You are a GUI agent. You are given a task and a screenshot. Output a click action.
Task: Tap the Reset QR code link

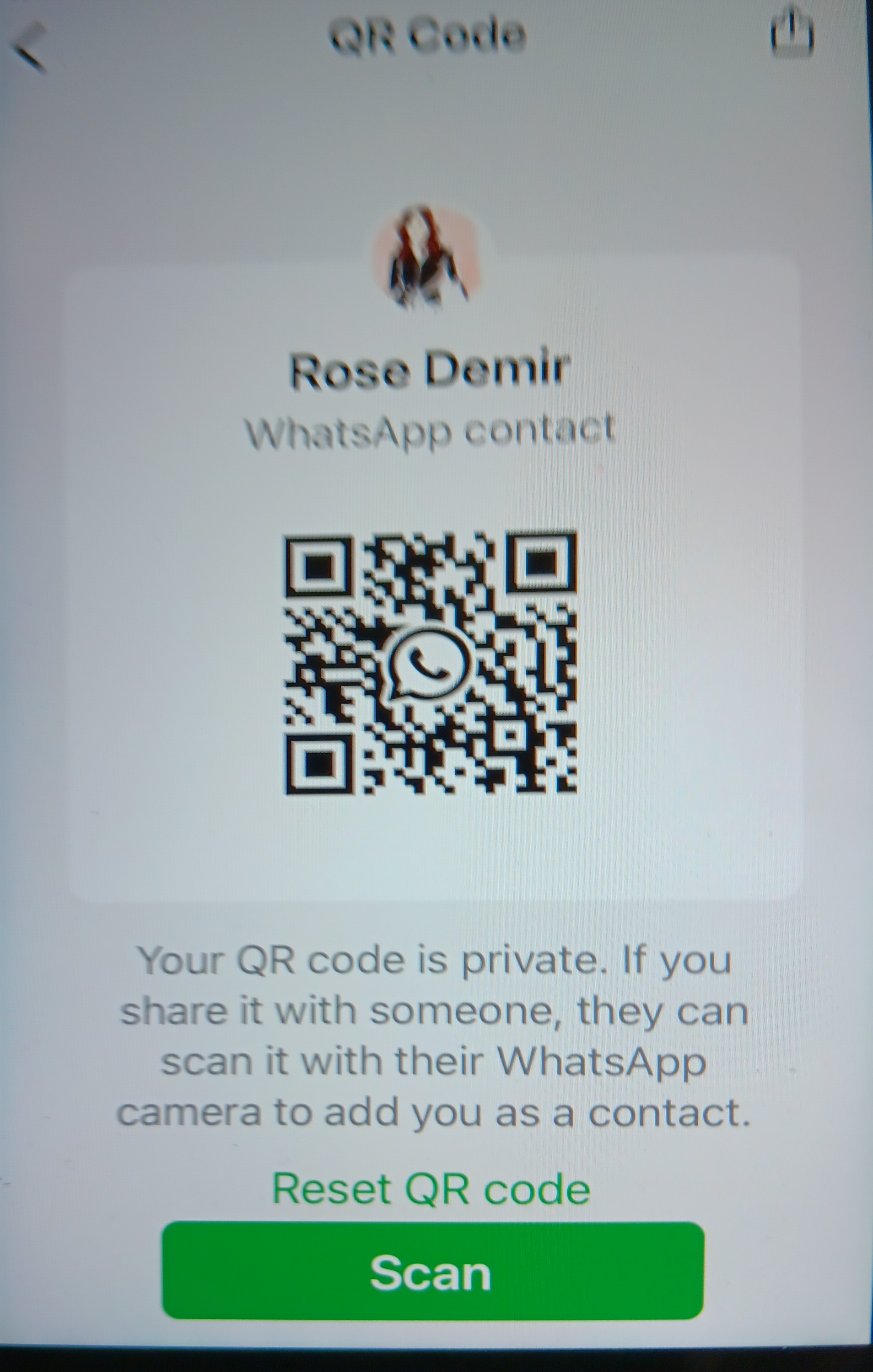click(x=431, y=1189)
